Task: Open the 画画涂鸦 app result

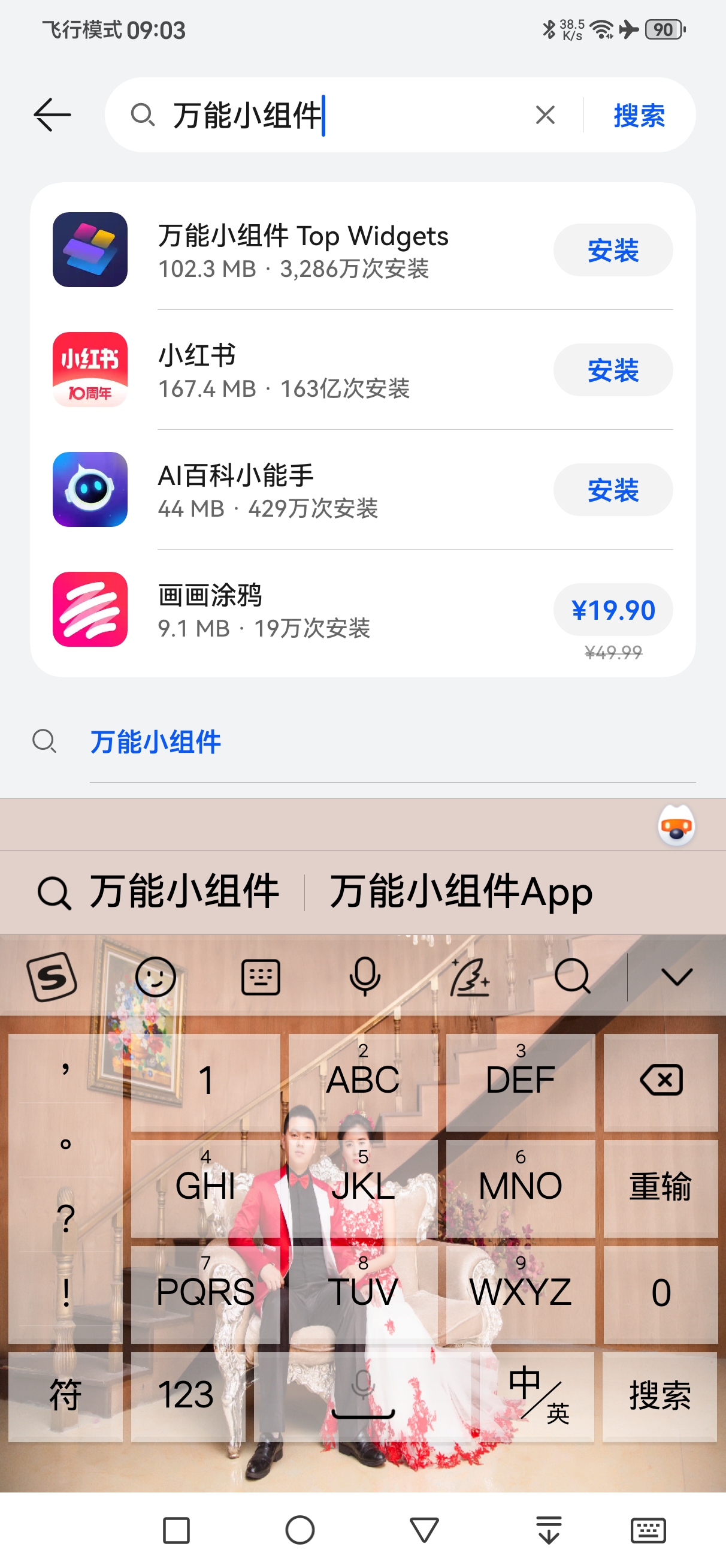Action: pos(304,610)
